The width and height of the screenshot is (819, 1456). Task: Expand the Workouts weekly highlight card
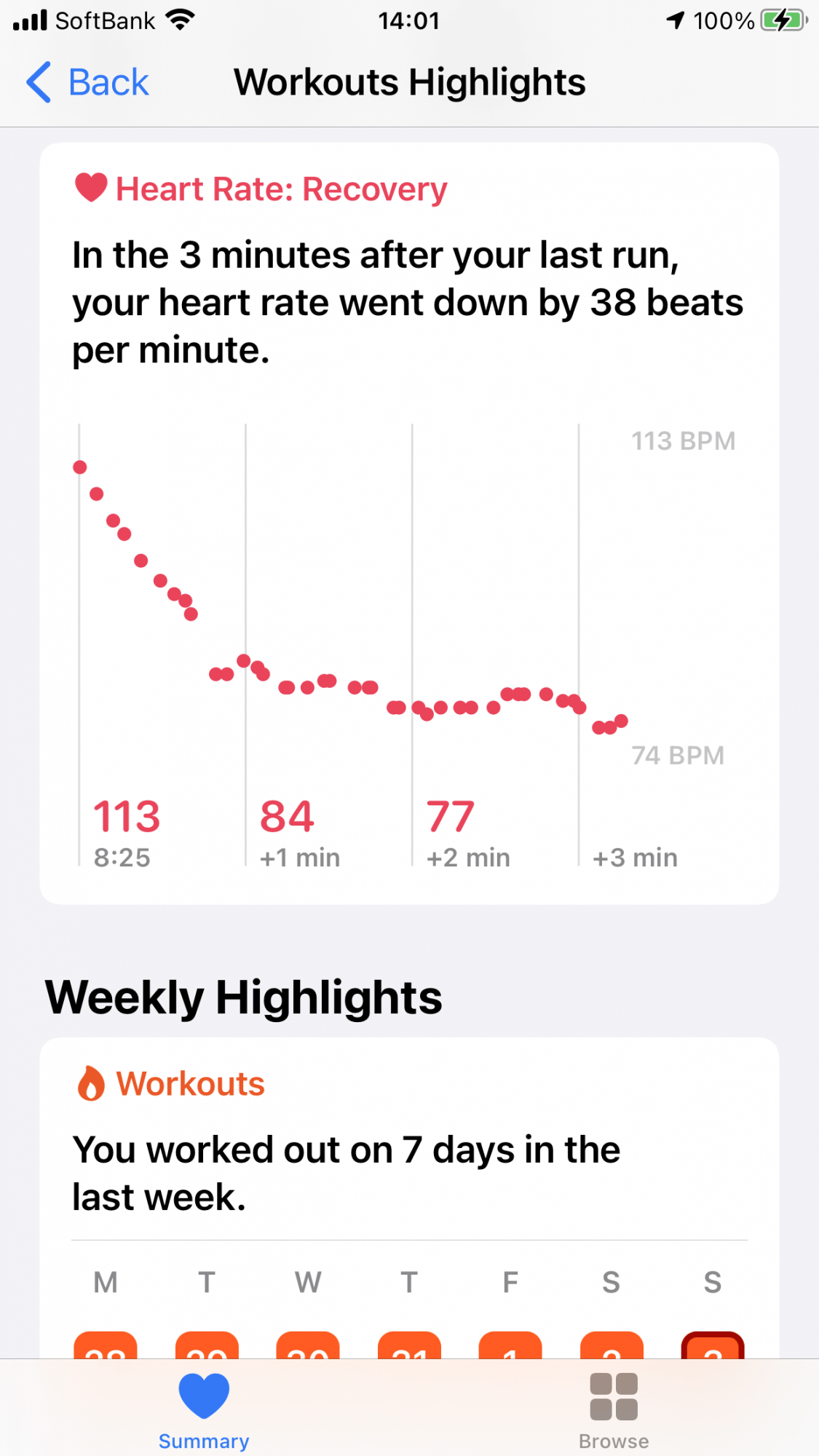(409, 1165)
